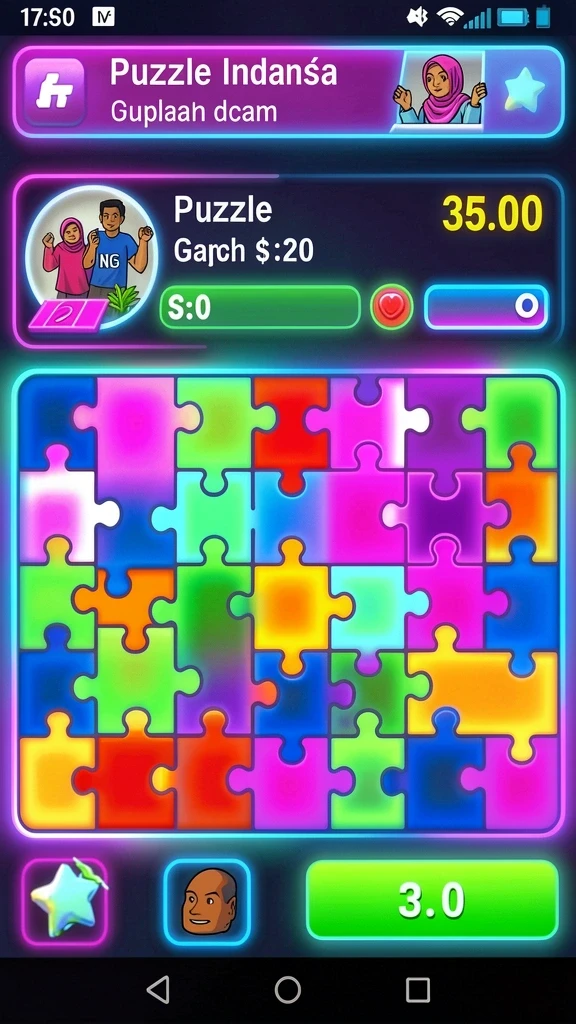This screenshot has width=576, height=1024.
Task: Select the yellow puzzle piece in the center
Action: coord(292,605)
